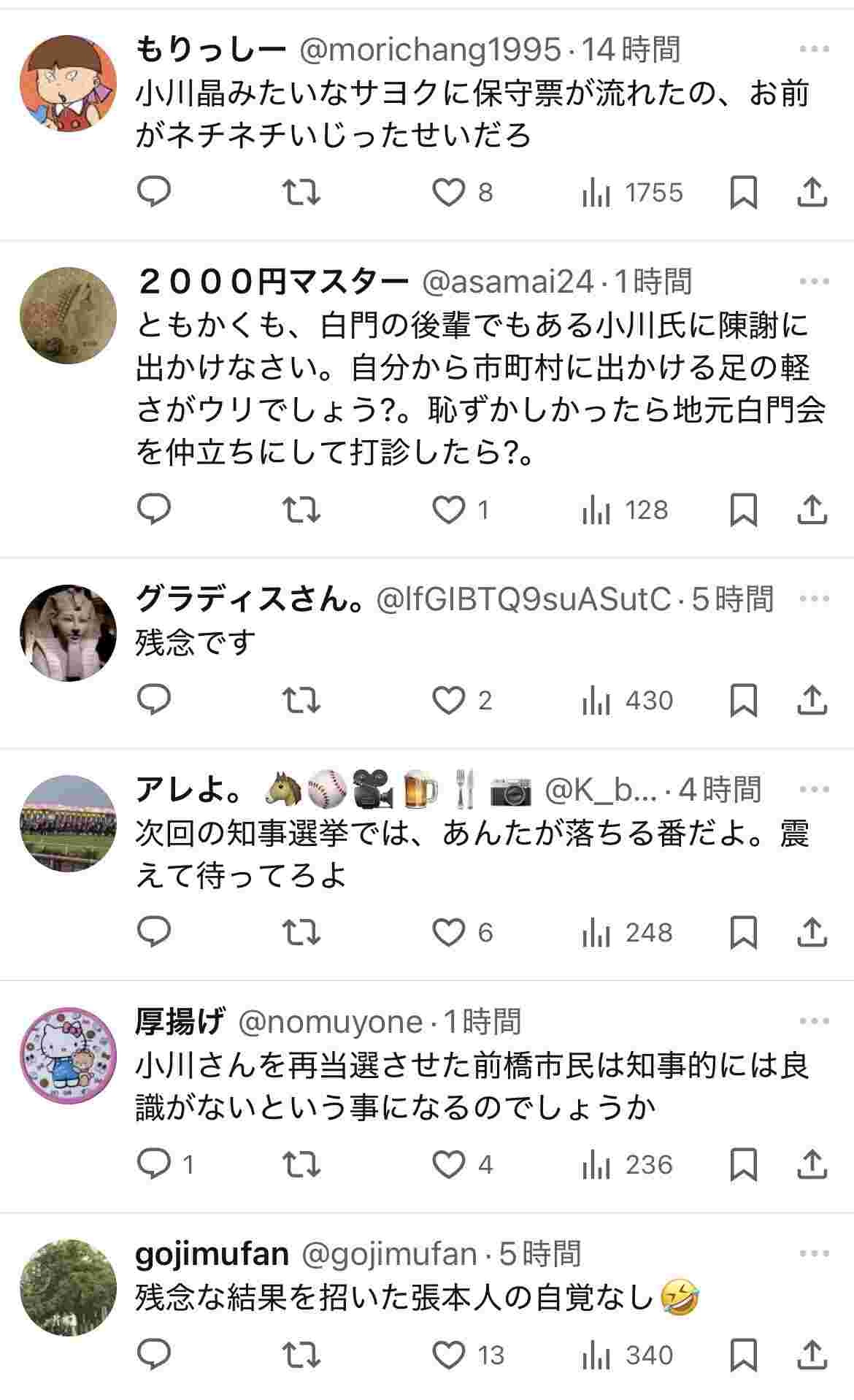Image resolution: width=854 pixels, height=1400 pixels.
Task: Open もりっしー's profile picture
Action: 68,83
